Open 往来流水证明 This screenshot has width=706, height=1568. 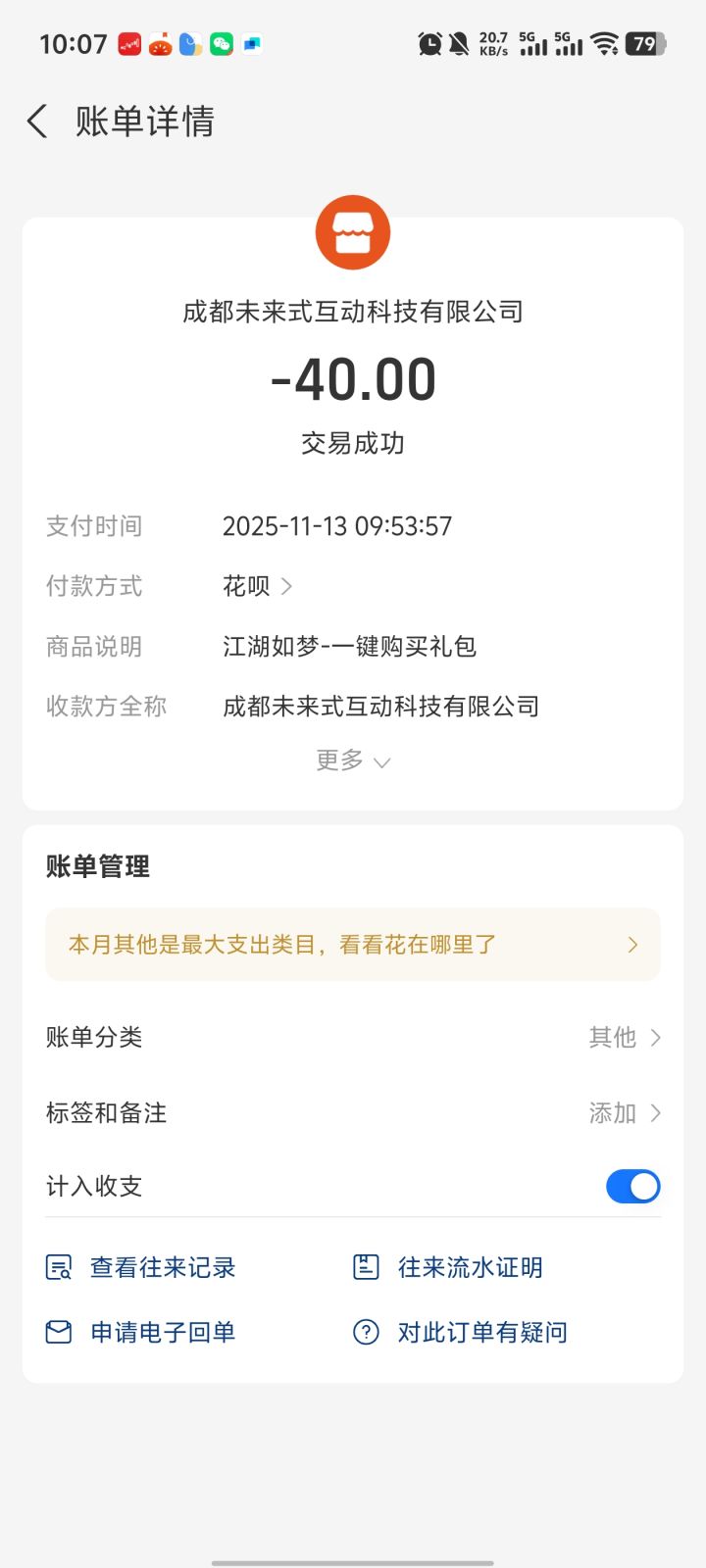pos(448,1268)
